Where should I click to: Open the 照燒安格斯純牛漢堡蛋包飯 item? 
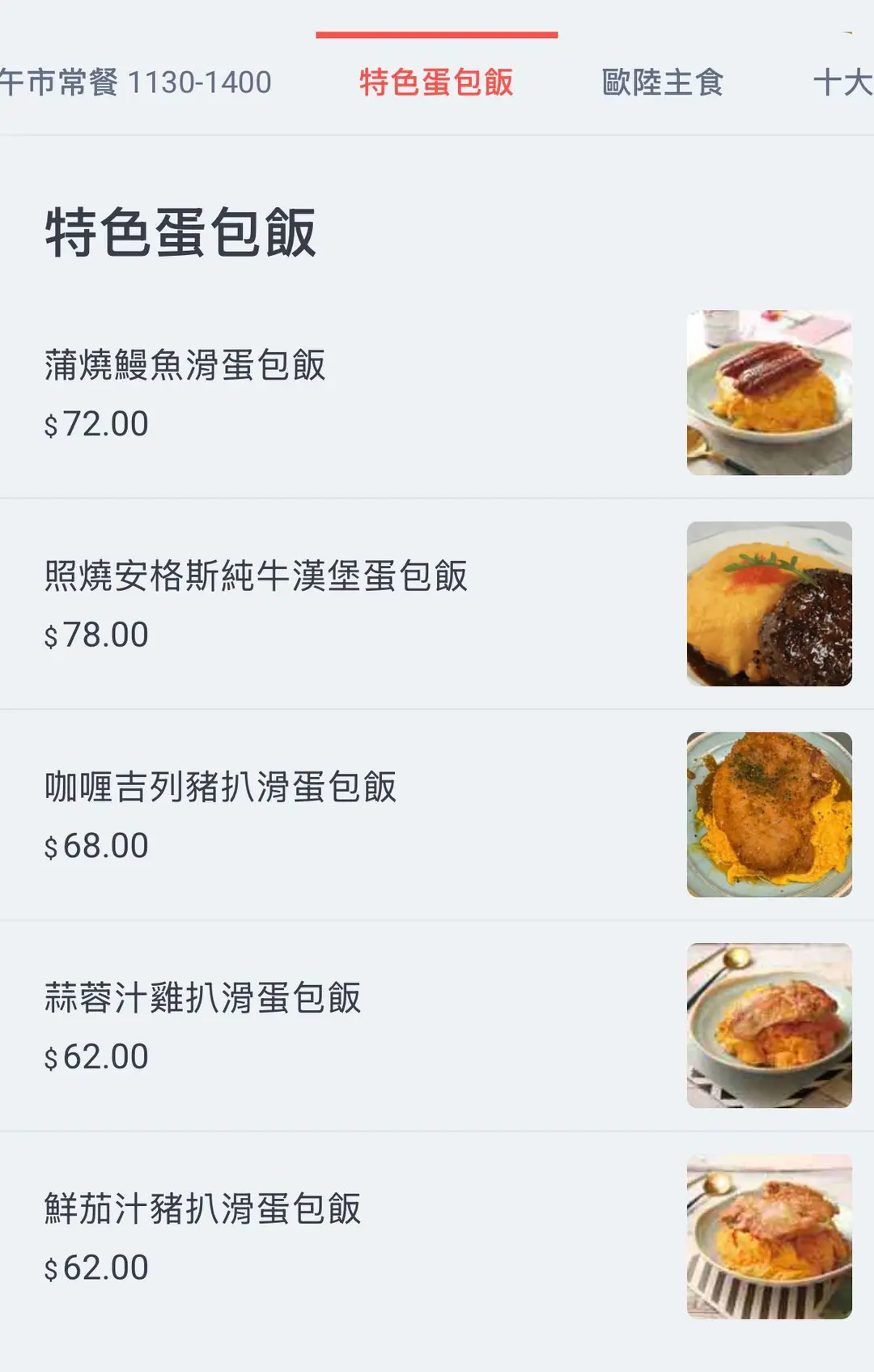coord(256,576)
